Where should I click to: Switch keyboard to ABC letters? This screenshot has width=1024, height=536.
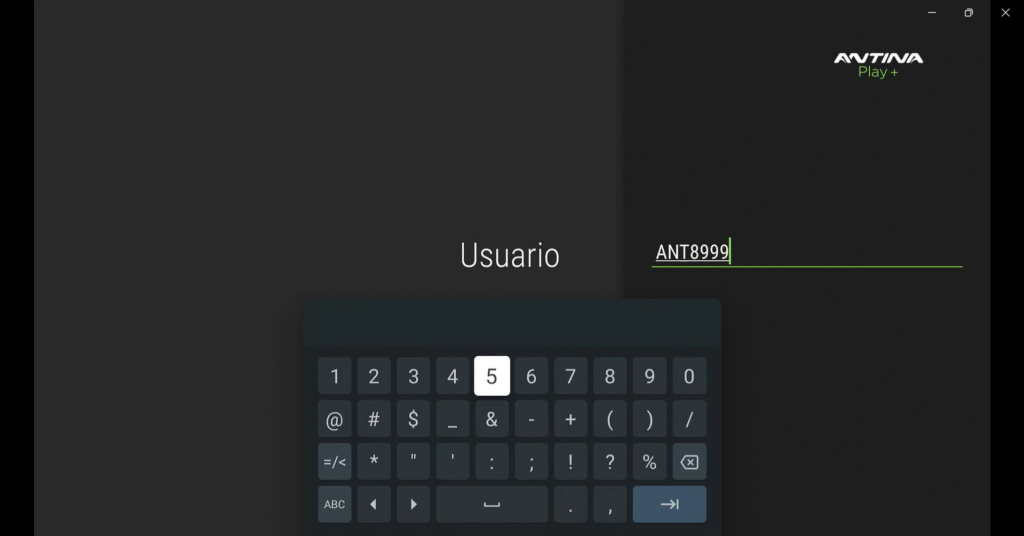click(x=335, y=505)
